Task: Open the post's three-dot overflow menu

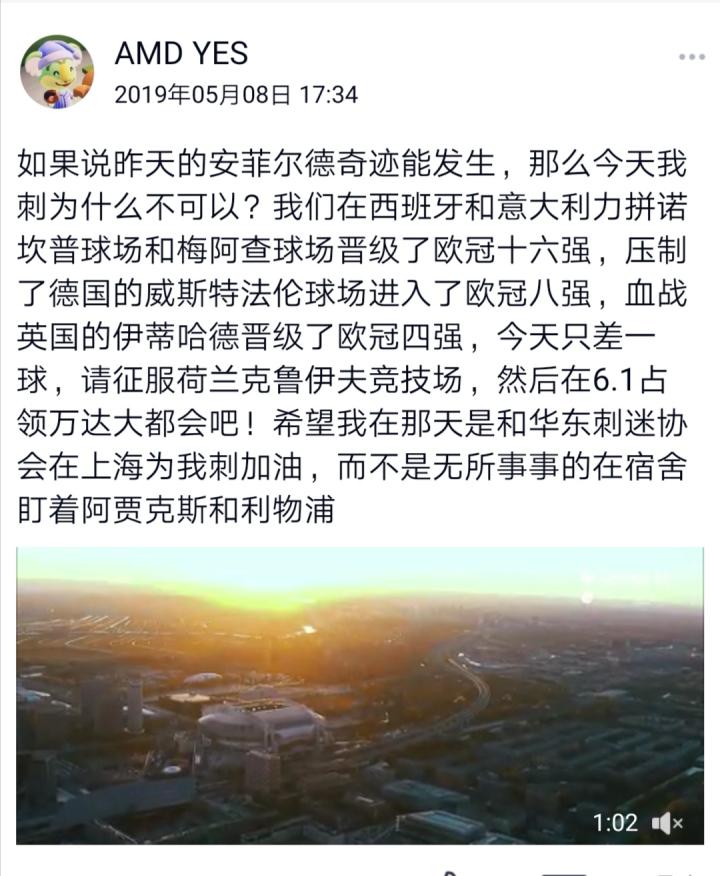Action: 692,57
